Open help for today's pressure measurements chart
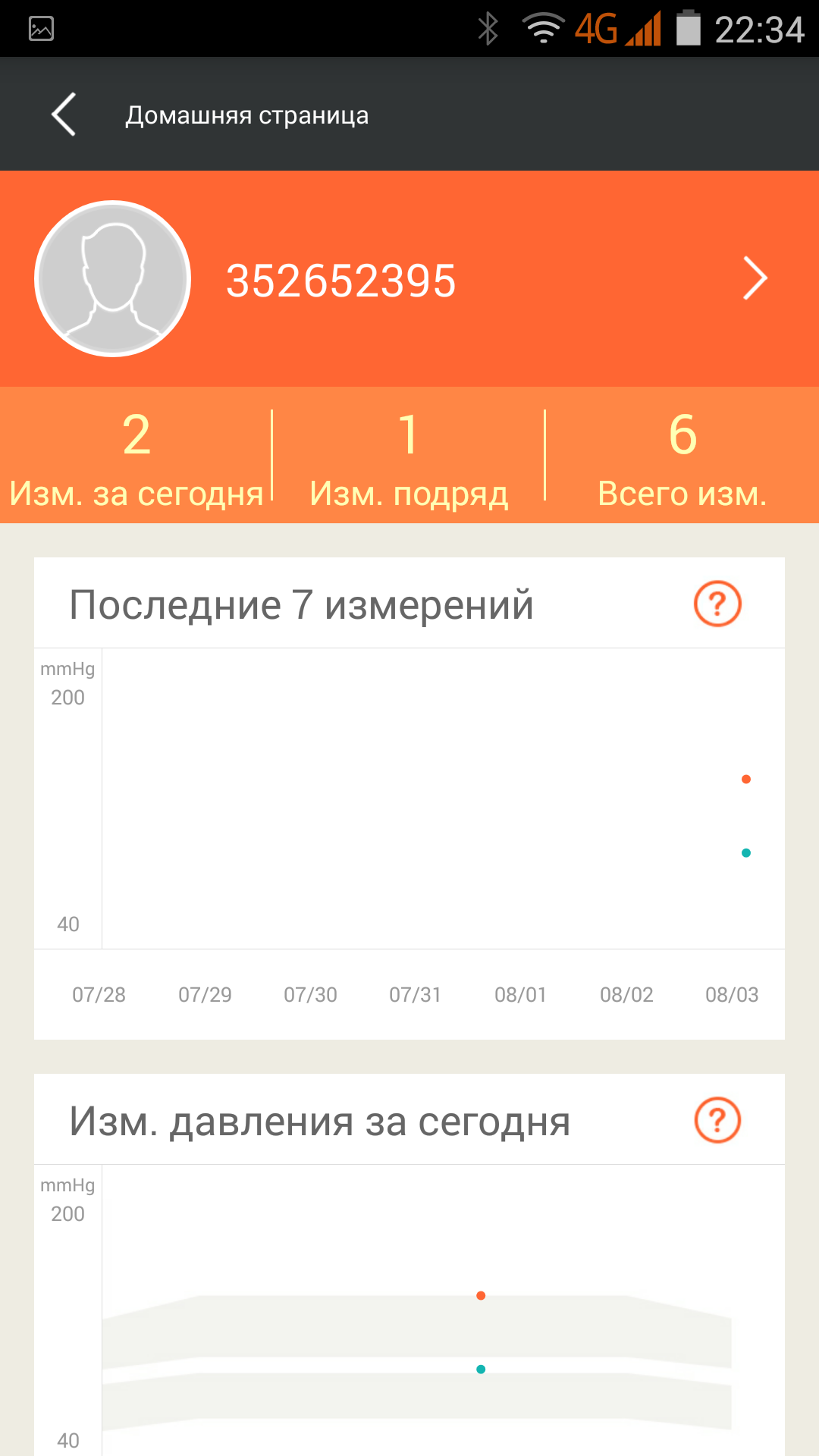Image resolution: width=819 pixels, height=1456 pixels. pyautogui.click(x=717, y=1120)
